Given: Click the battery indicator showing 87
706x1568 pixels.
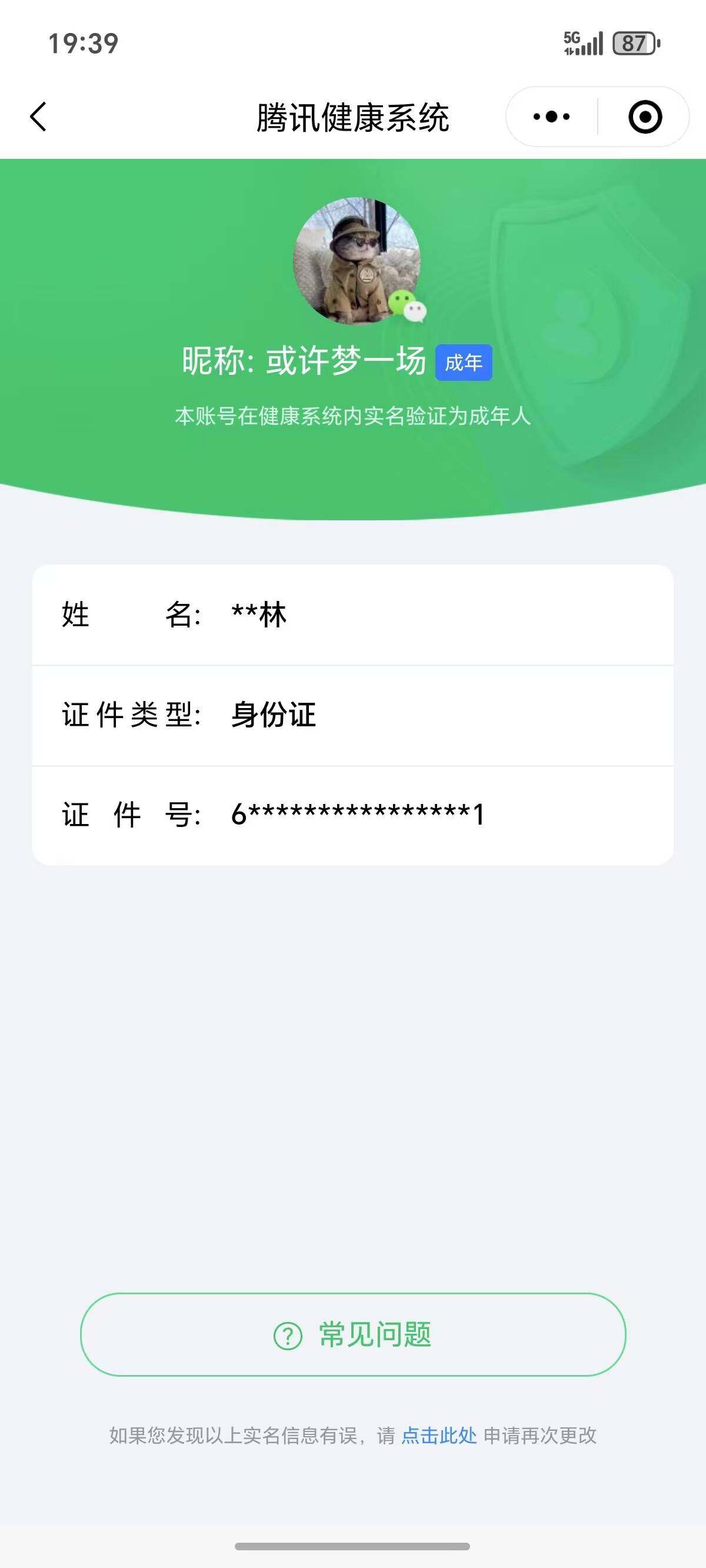Looking at the screenshot, I should coord(633,42).
